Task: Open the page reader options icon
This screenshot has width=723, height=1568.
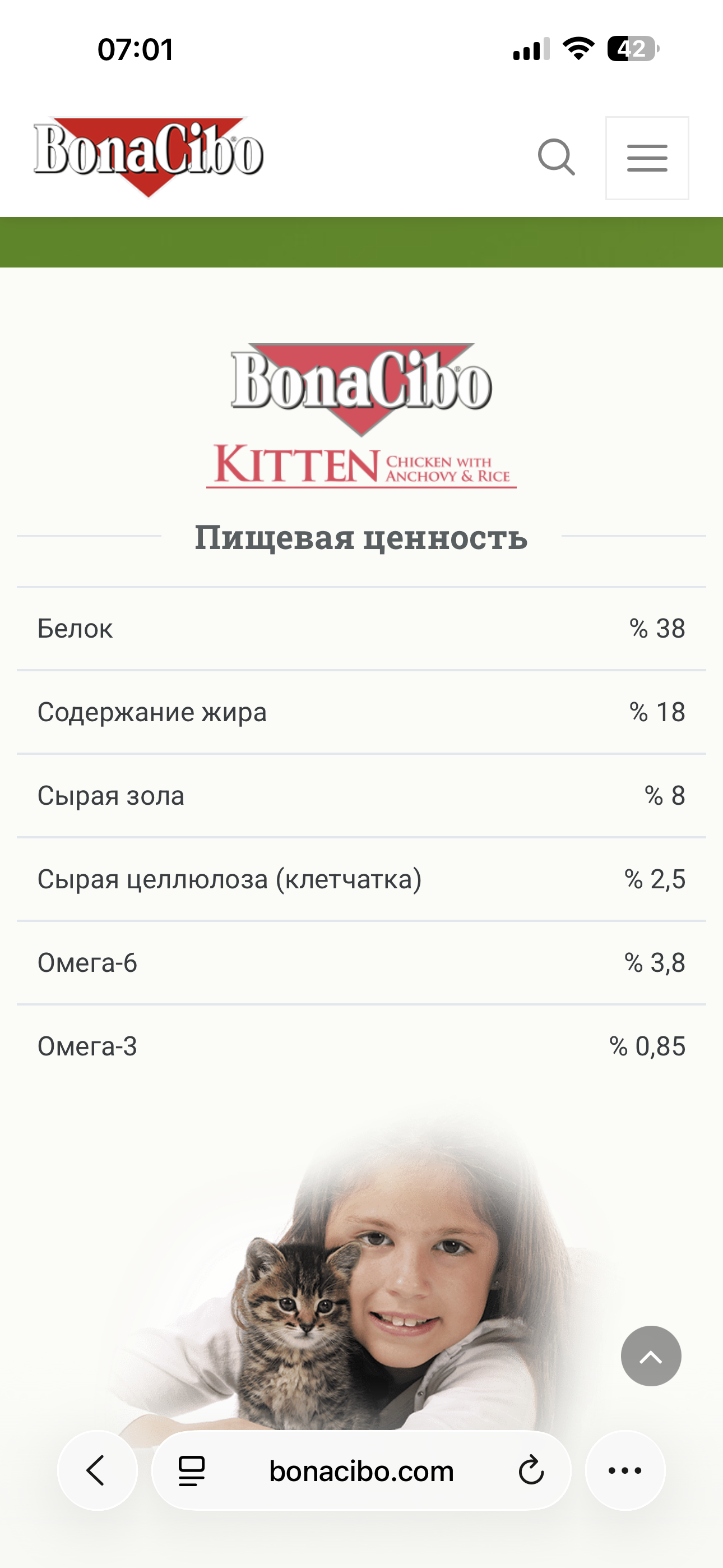Action: tap(192, 1471)
